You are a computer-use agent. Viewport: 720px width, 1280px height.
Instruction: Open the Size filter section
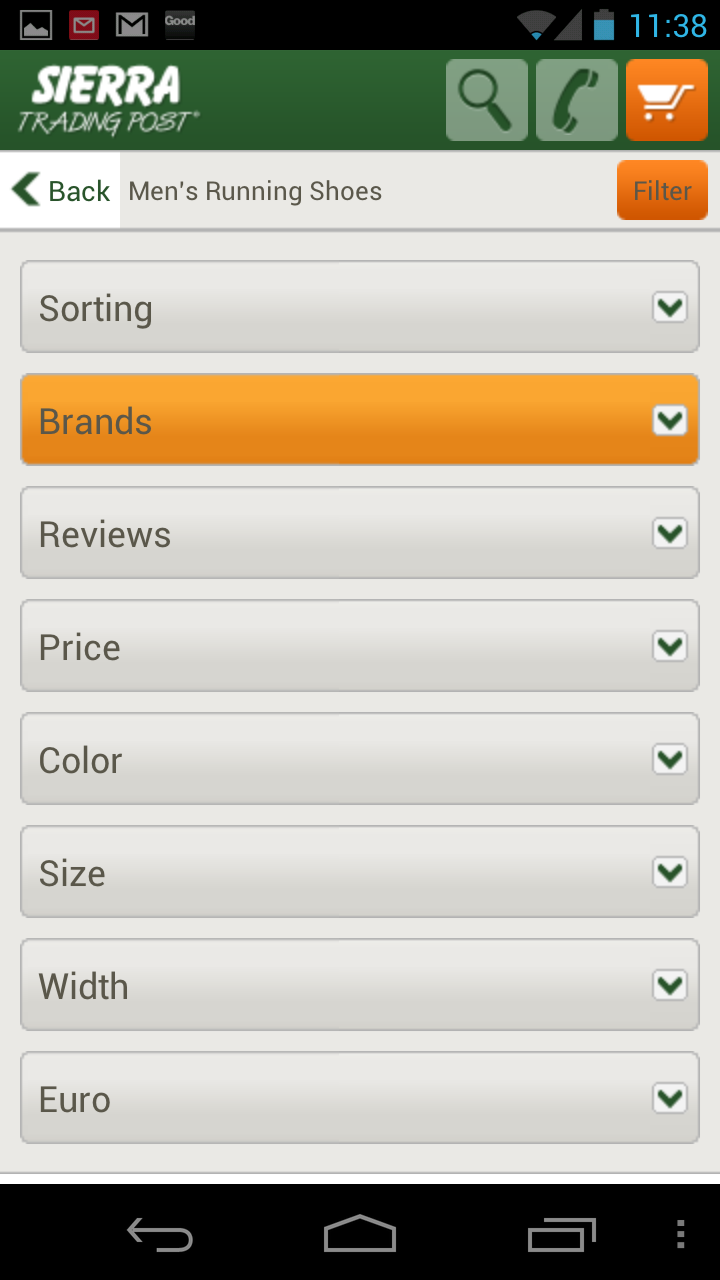coord(360,873)
